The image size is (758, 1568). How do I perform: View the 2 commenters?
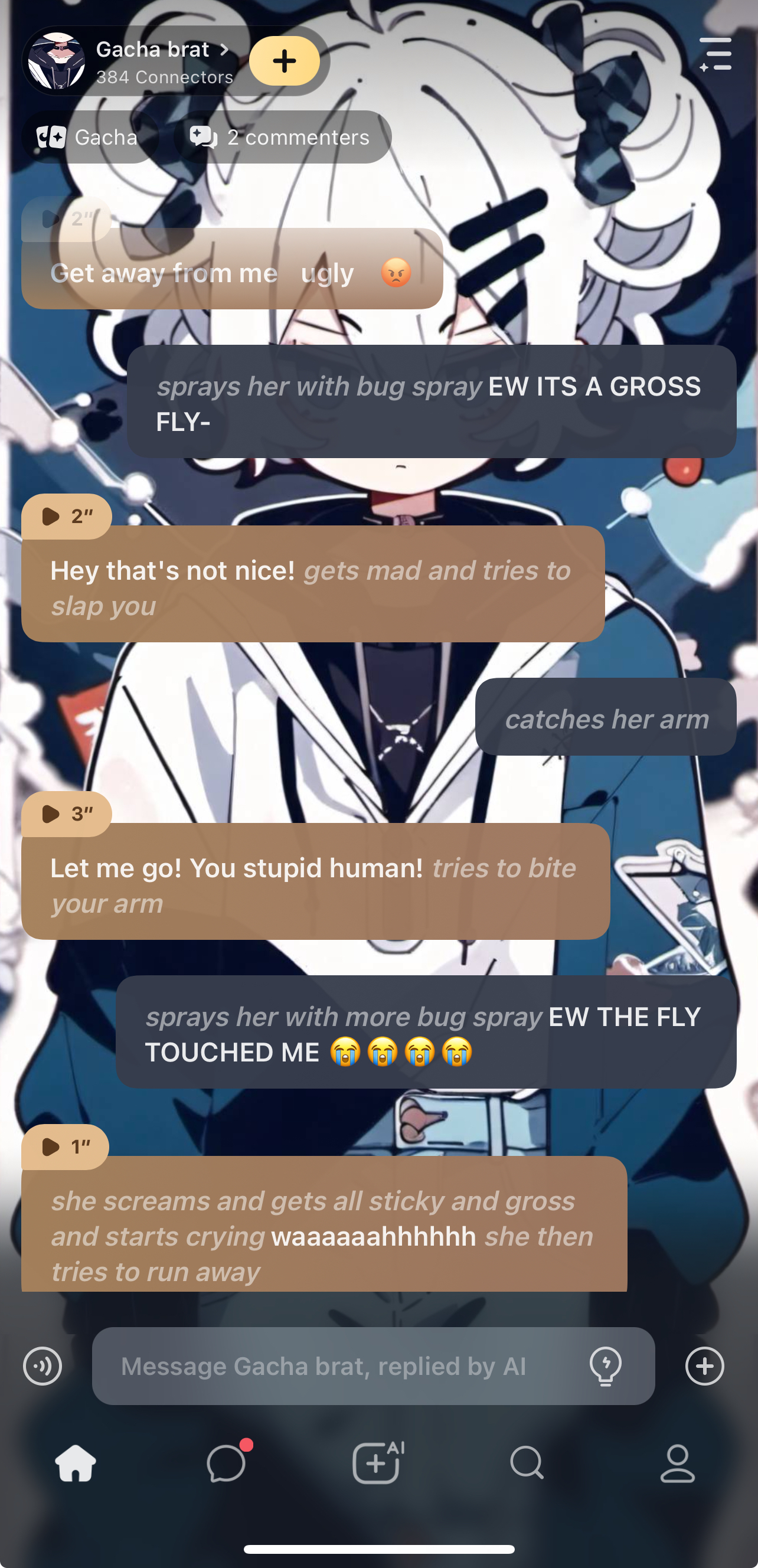(x=282, y=138)
